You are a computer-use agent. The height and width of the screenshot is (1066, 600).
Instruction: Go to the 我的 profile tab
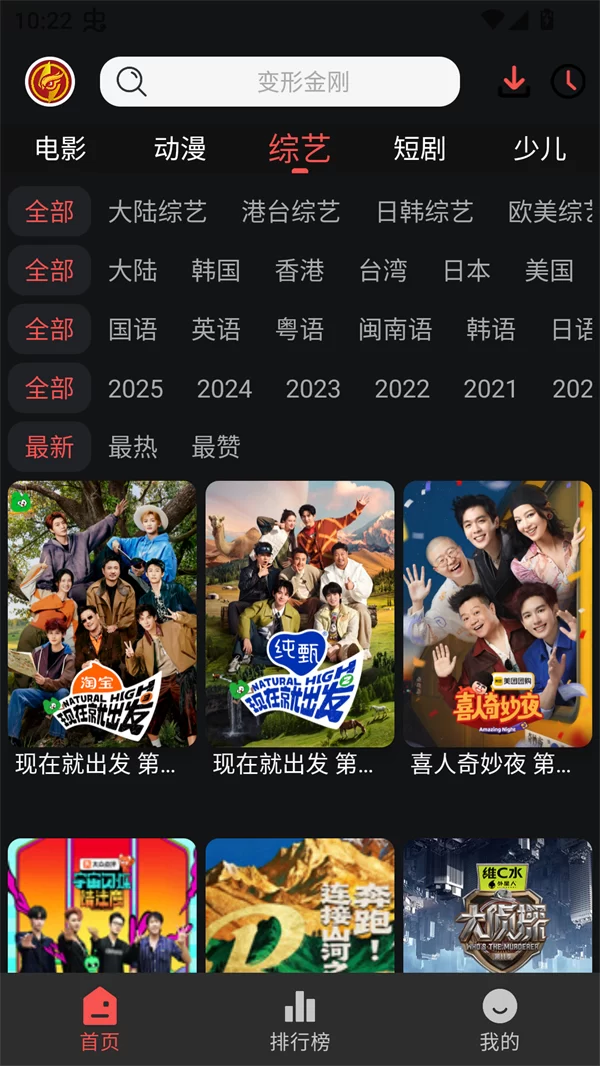pos(499,1020)
